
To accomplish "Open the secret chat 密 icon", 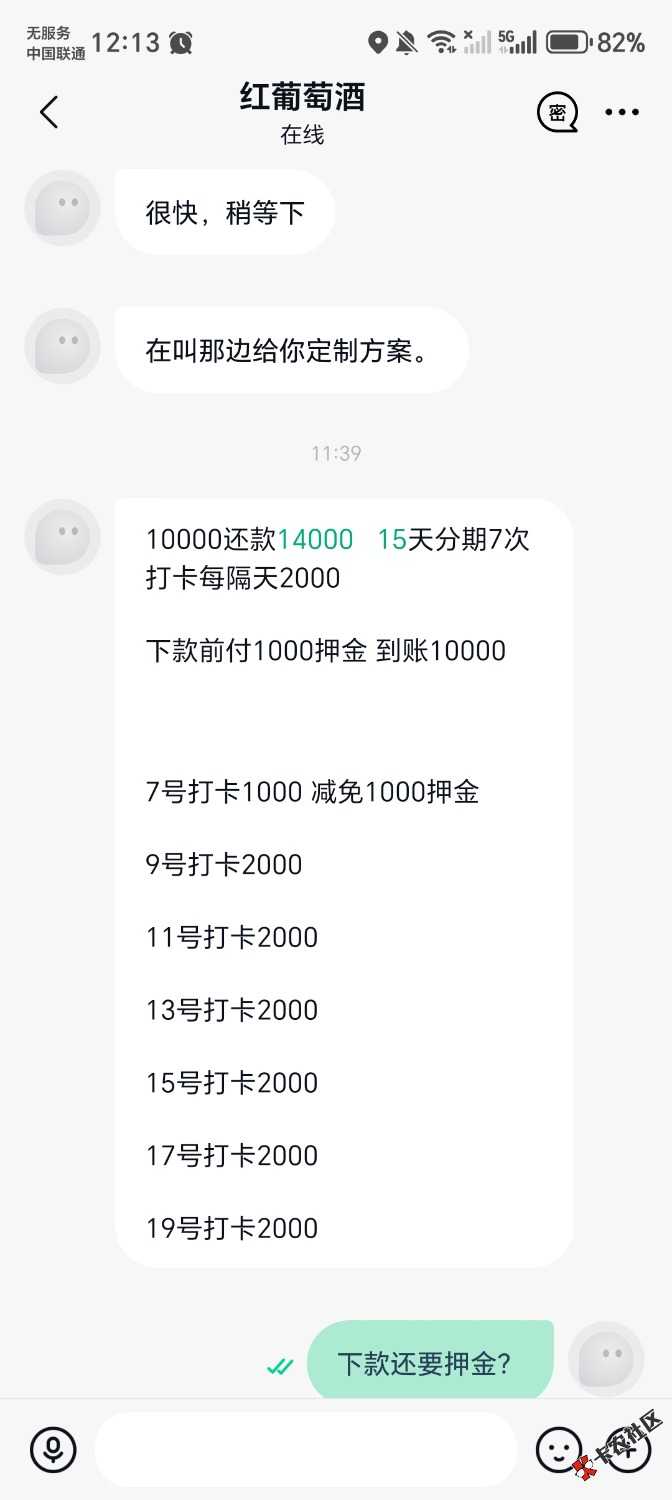I will point(557,112).
